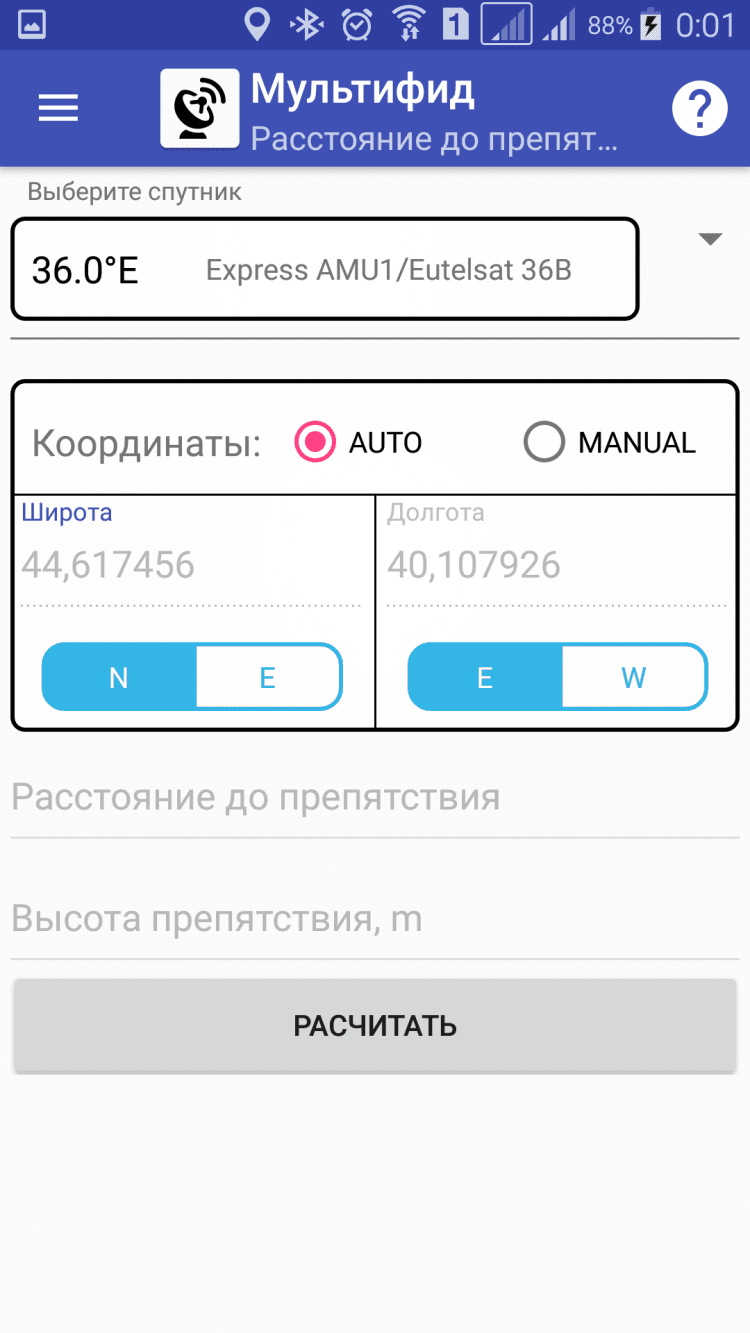Choose N on the latitude toggle

[119, 678]
